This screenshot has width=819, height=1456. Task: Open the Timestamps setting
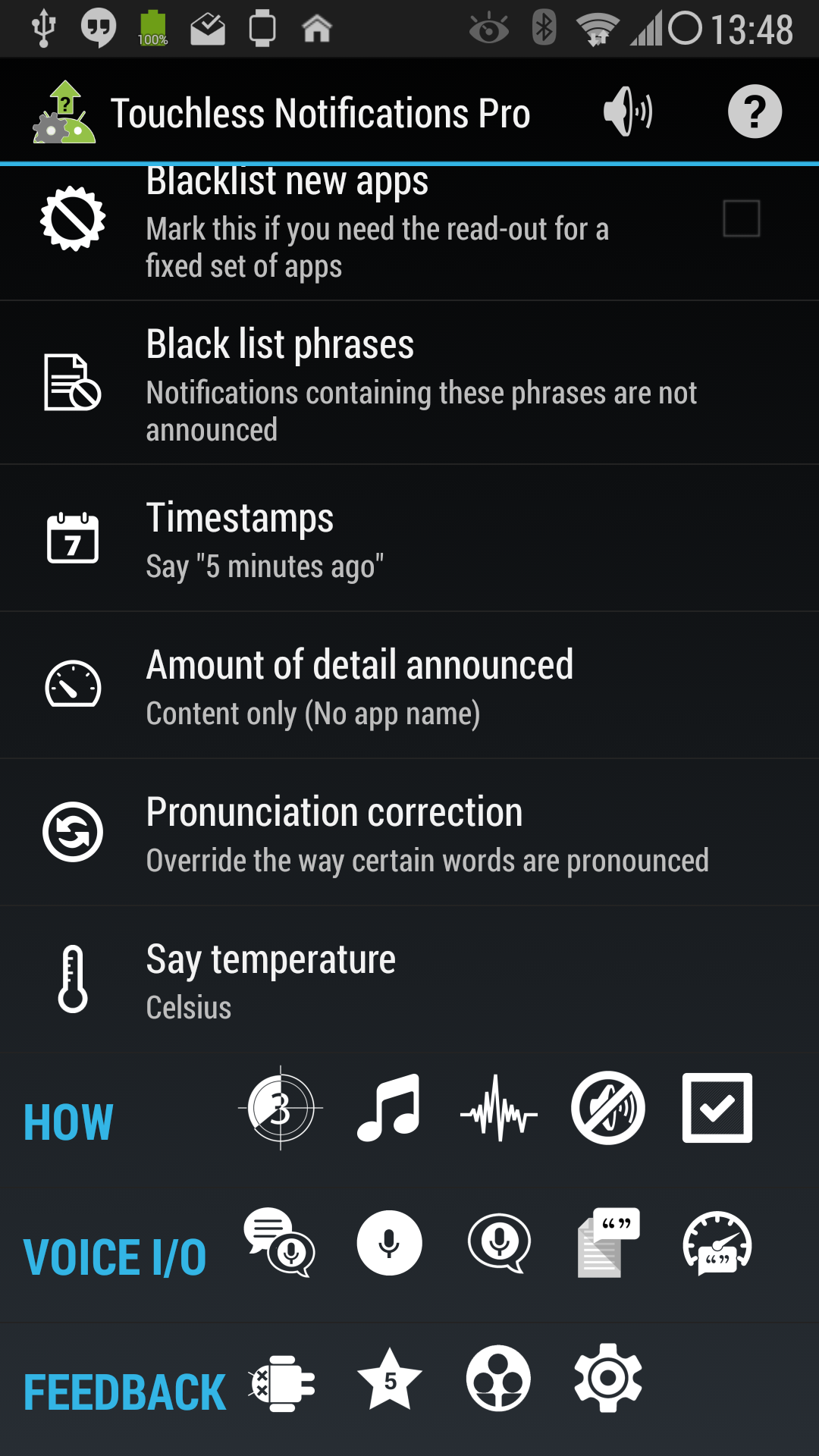409,538
